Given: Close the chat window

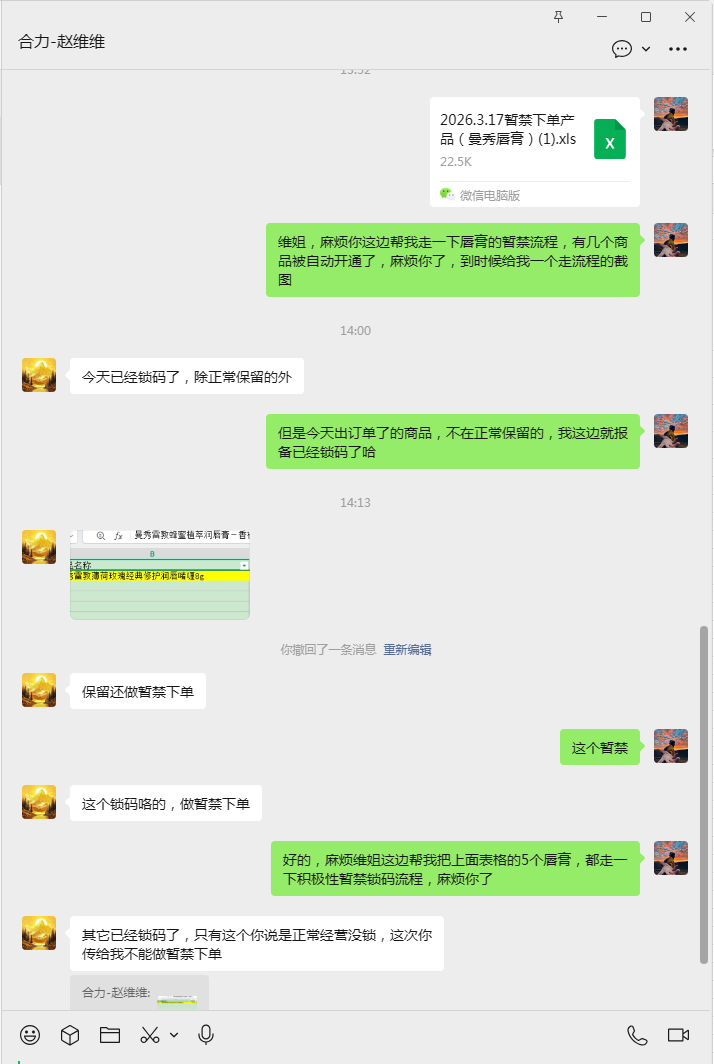Looking at the screenshot, I should click(690, 17).
